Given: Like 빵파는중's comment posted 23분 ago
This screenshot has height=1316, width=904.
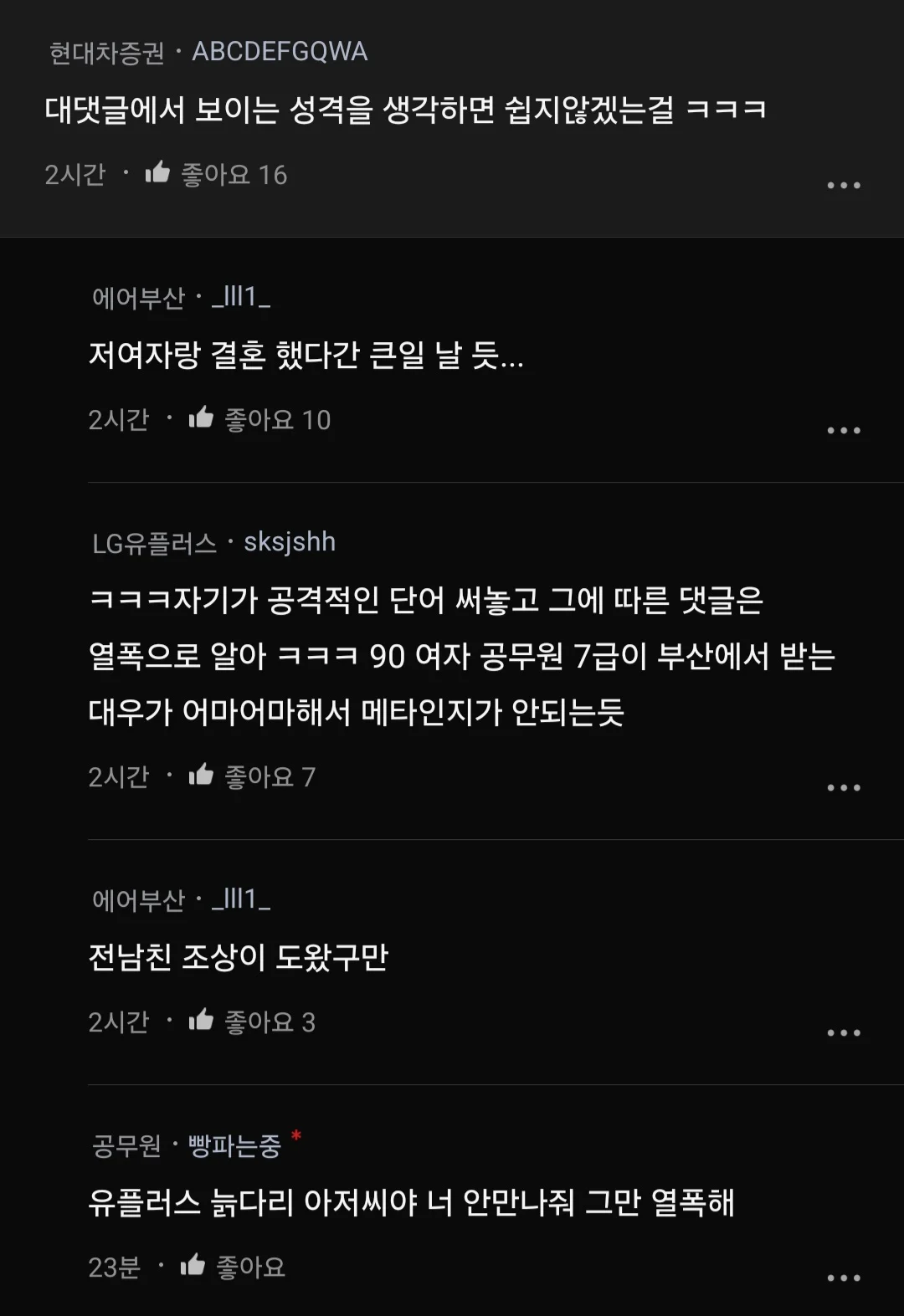Looking at the screenshot, I should 193,1266.
